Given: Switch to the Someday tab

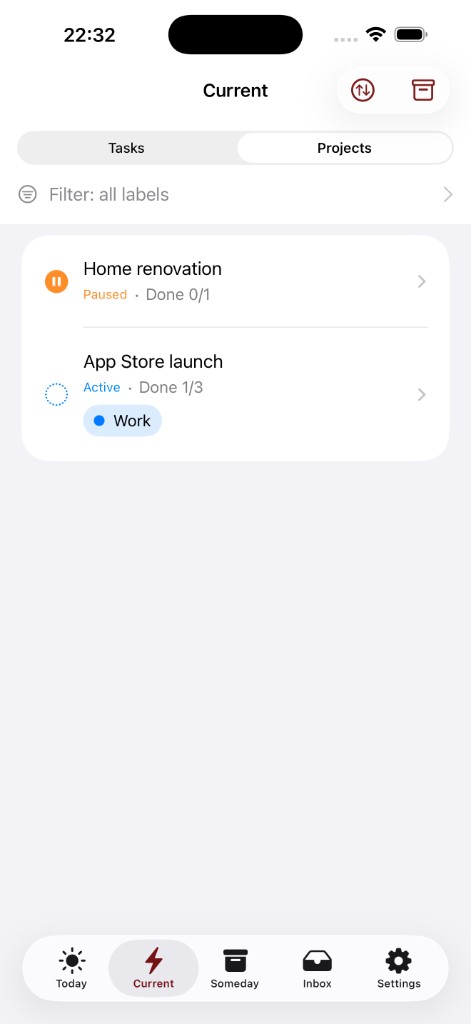Looking at the screenshot, I should (x=235, y=968).
